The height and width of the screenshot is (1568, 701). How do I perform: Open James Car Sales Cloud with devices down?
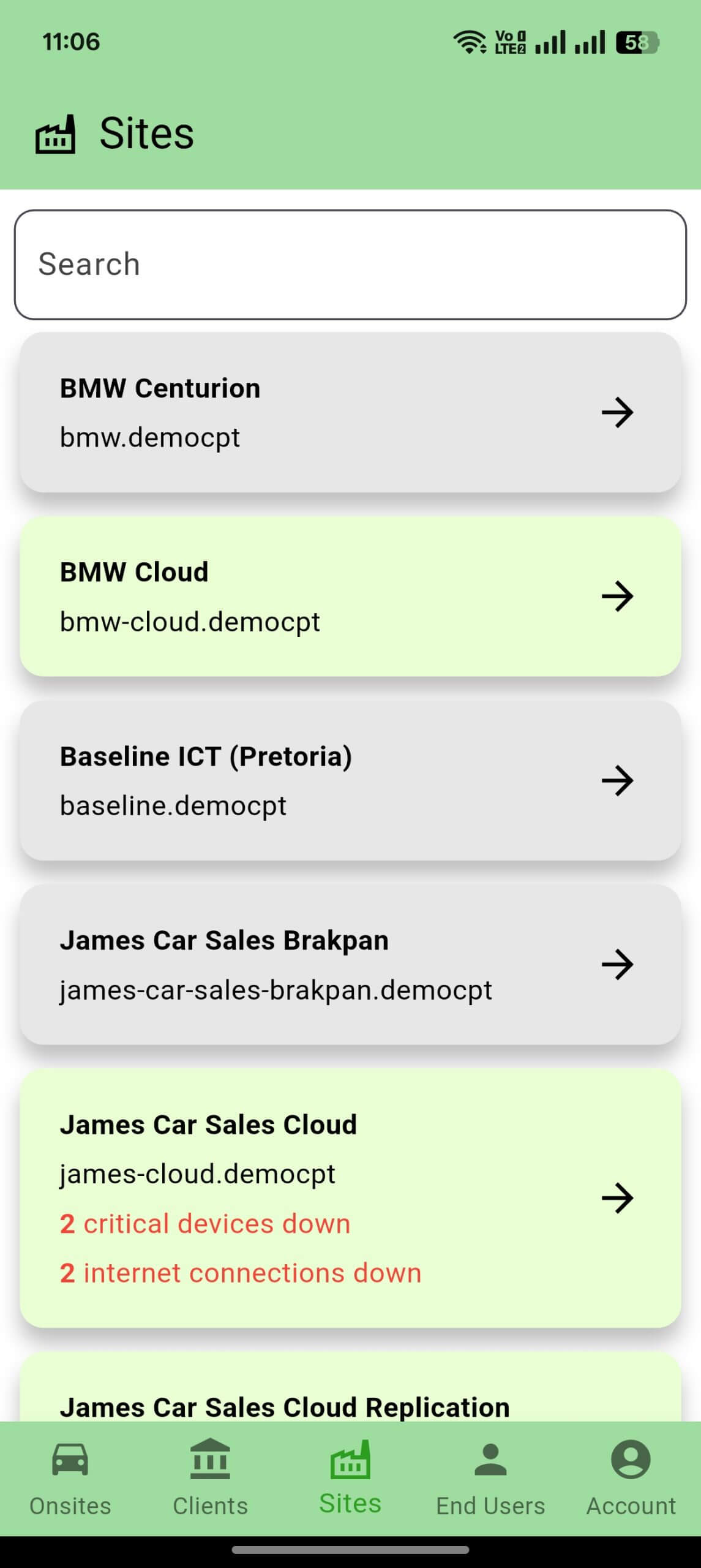tap(350, 1198)
